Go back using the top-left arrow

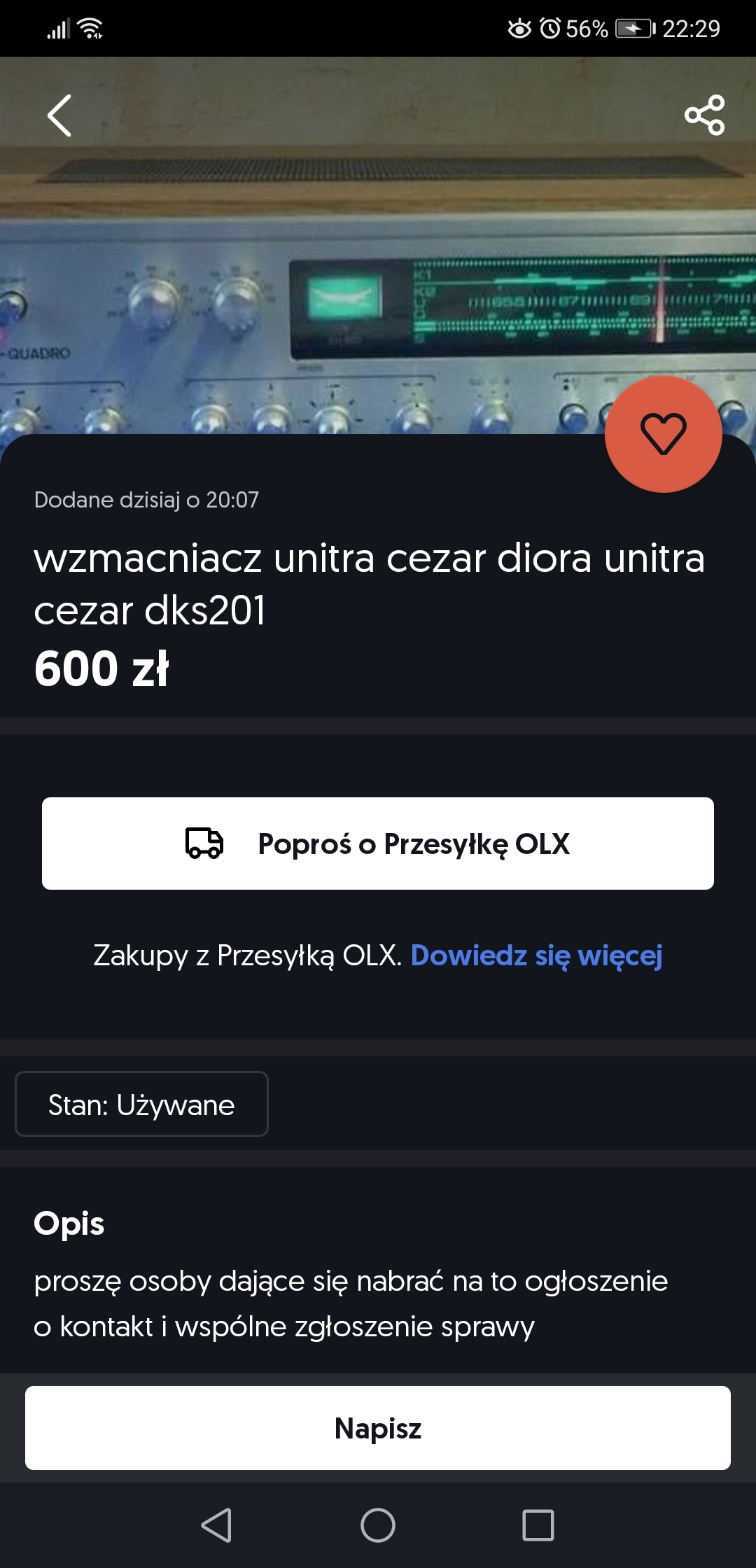tap(60, 115)
